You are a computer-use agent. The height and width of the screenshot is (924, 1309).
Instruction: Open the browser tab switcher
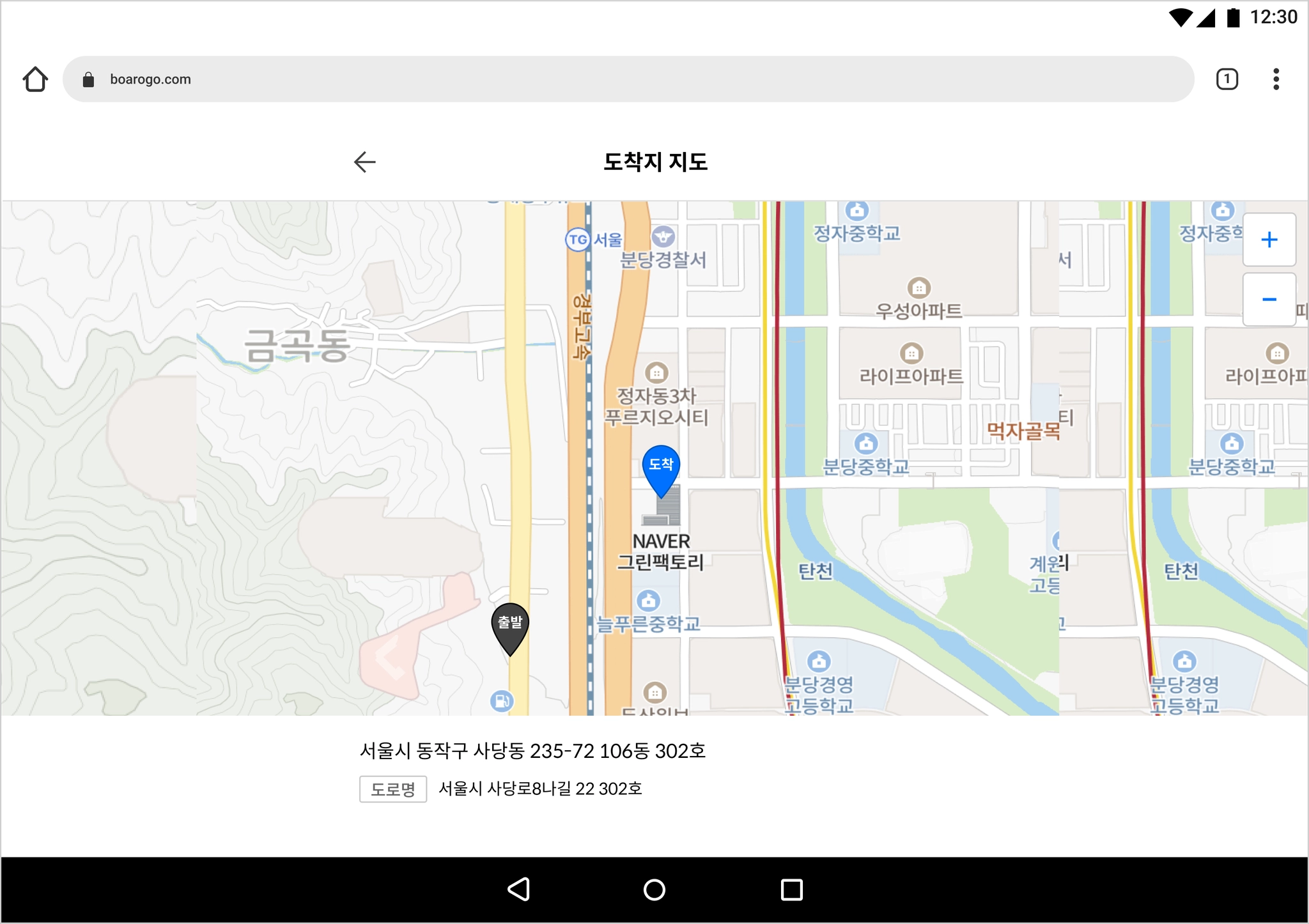pyautogui.click(x=1227, y=79)
